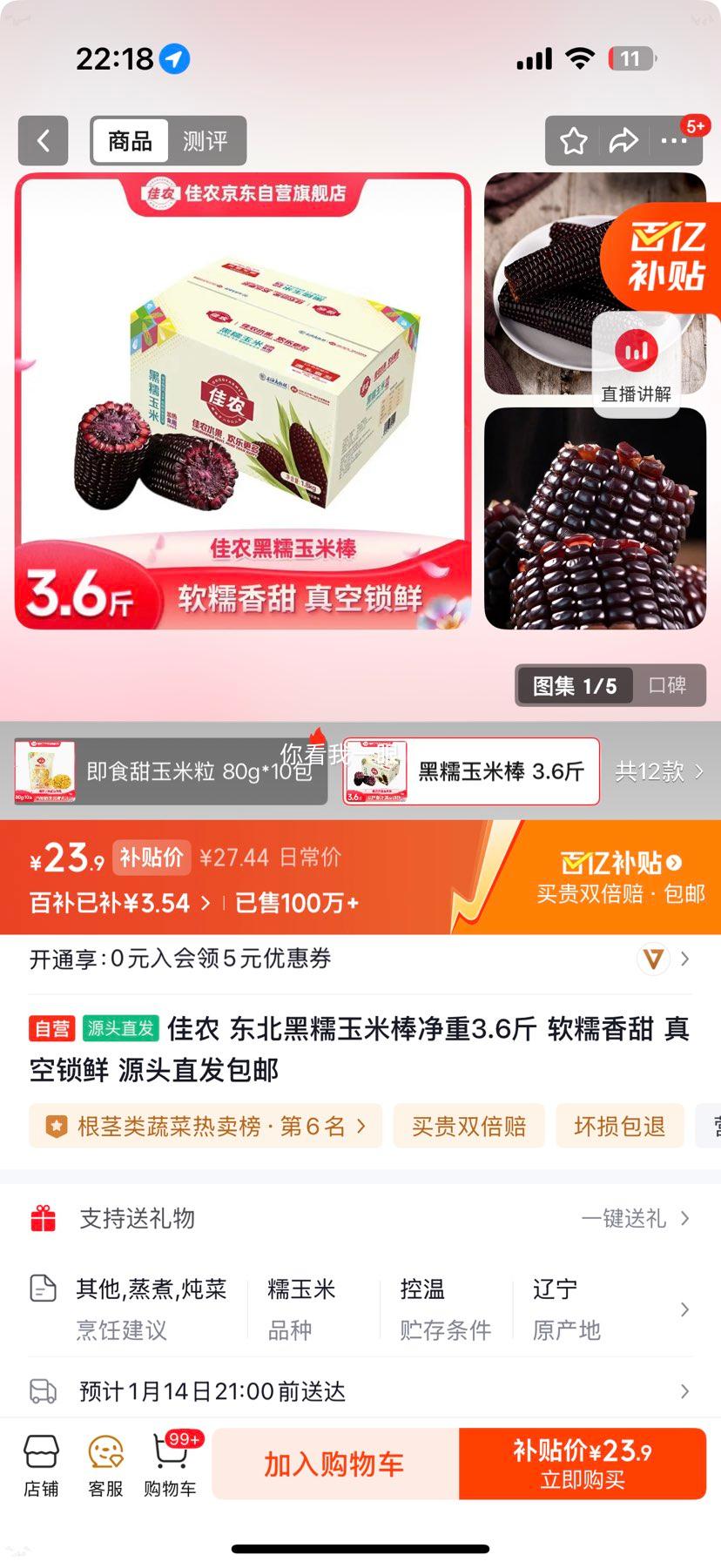
Task: Open 根茎类蔬菜热卖榜·第6名 ranking link
Action: point(204,1126)
